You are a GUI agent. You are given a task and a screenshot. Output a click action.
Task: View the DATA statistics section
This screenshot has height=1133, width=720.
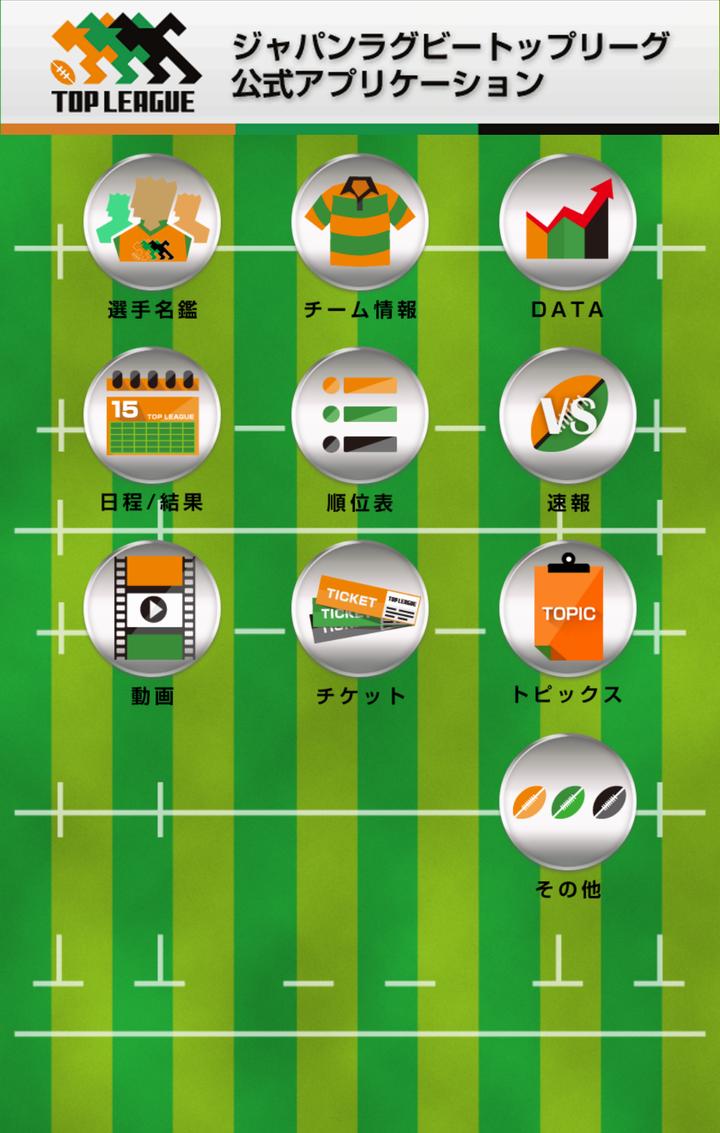(x=568, y=222)
